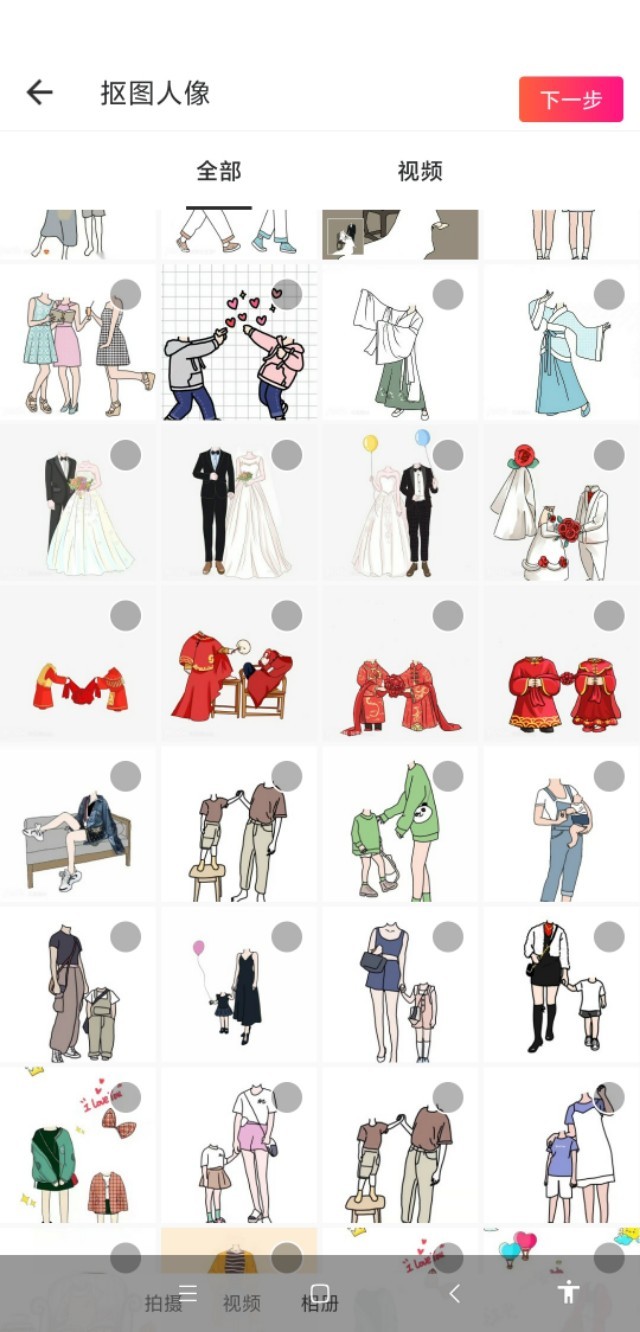Switch to the 全部 tab

219,171
